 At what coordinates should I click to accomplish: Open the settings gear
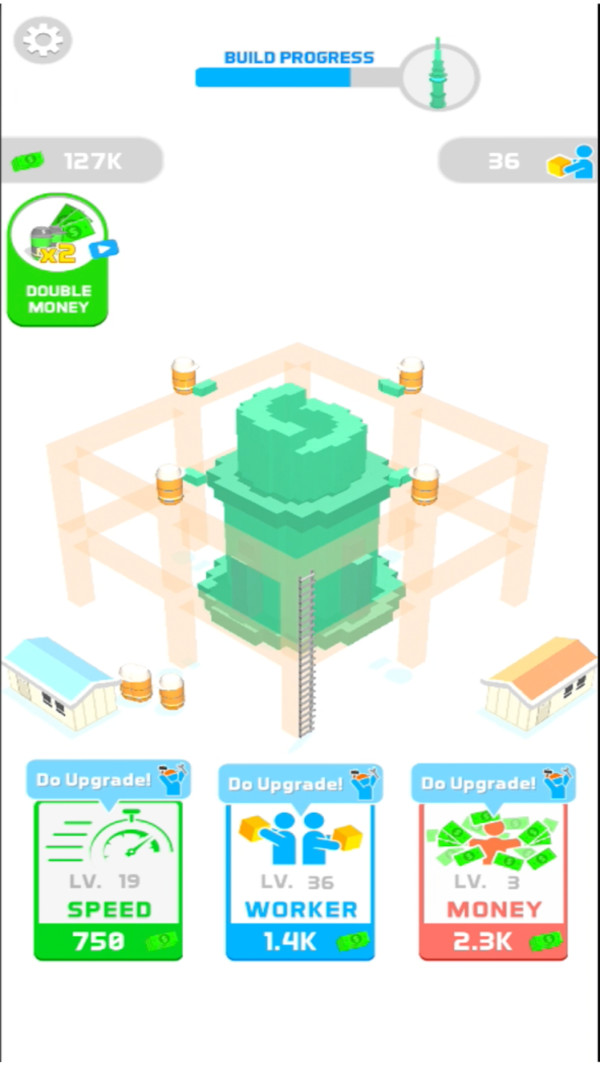42,39
